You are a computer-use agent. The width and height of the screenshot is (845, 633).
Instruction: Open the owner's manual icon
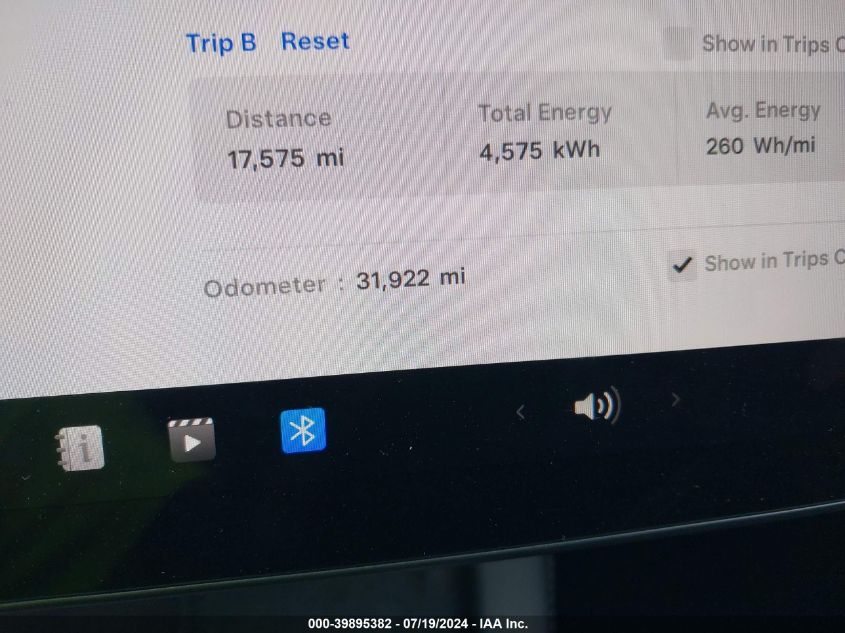(x=79, y=449)
